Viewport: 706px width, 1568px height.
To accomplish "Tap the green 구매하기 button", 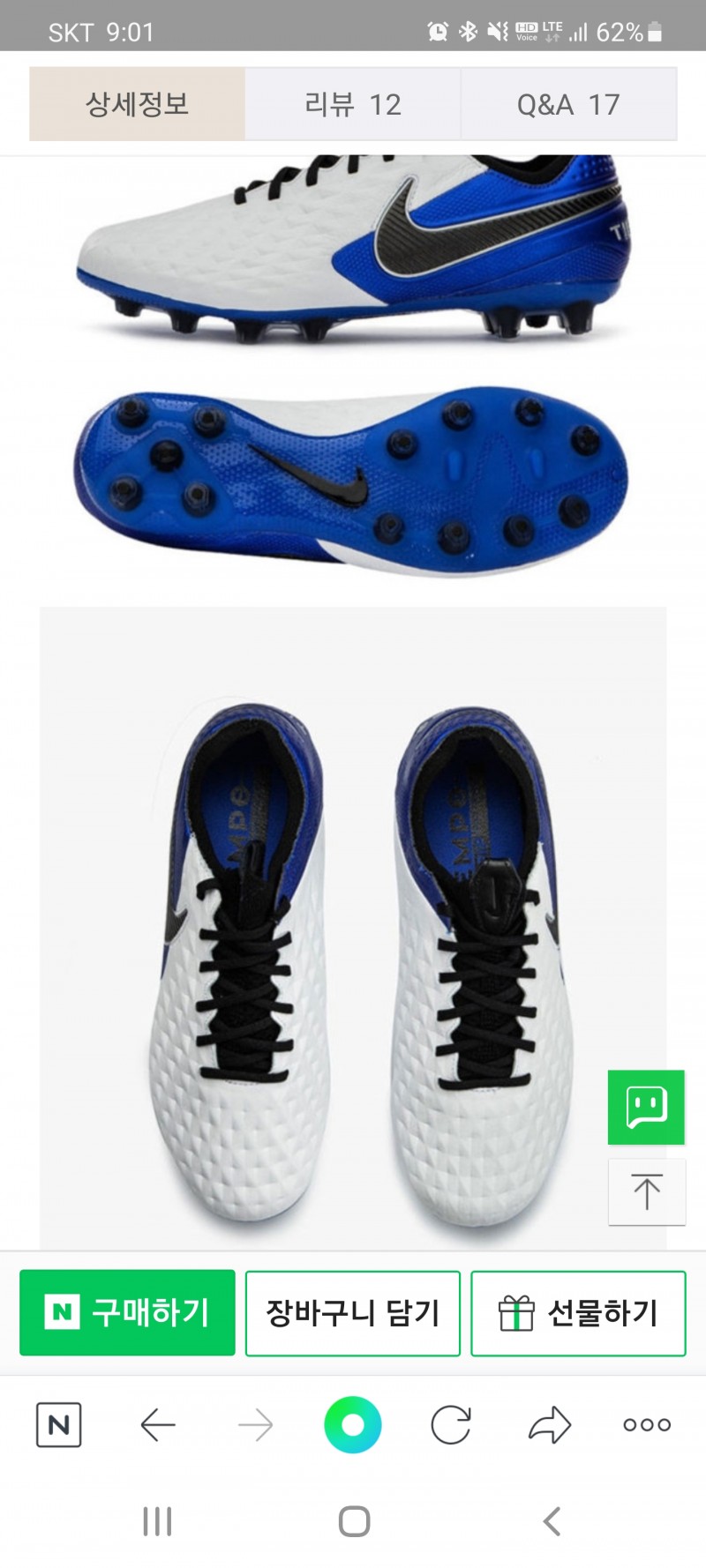I will 127,1312.
